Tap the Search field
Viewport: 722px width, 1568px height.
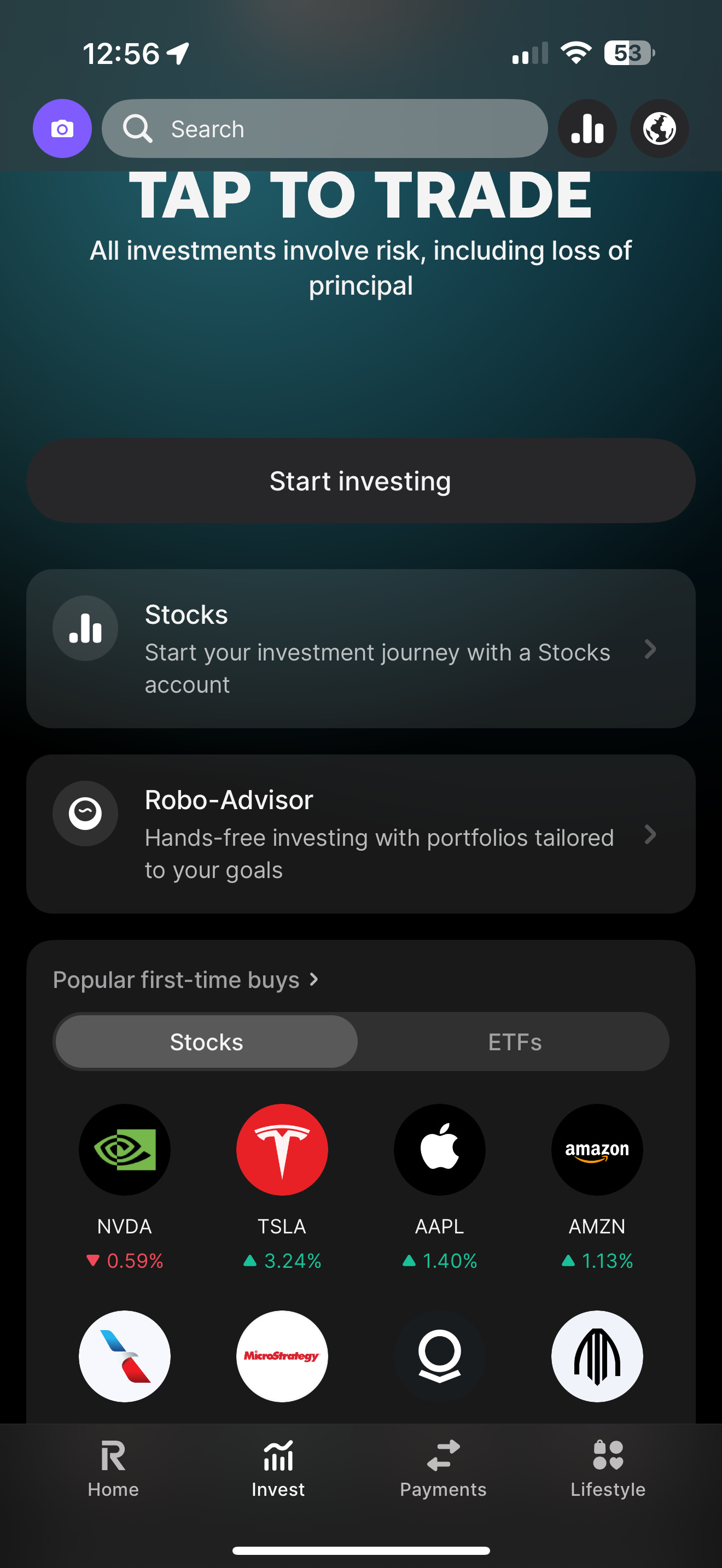[324, 128]
